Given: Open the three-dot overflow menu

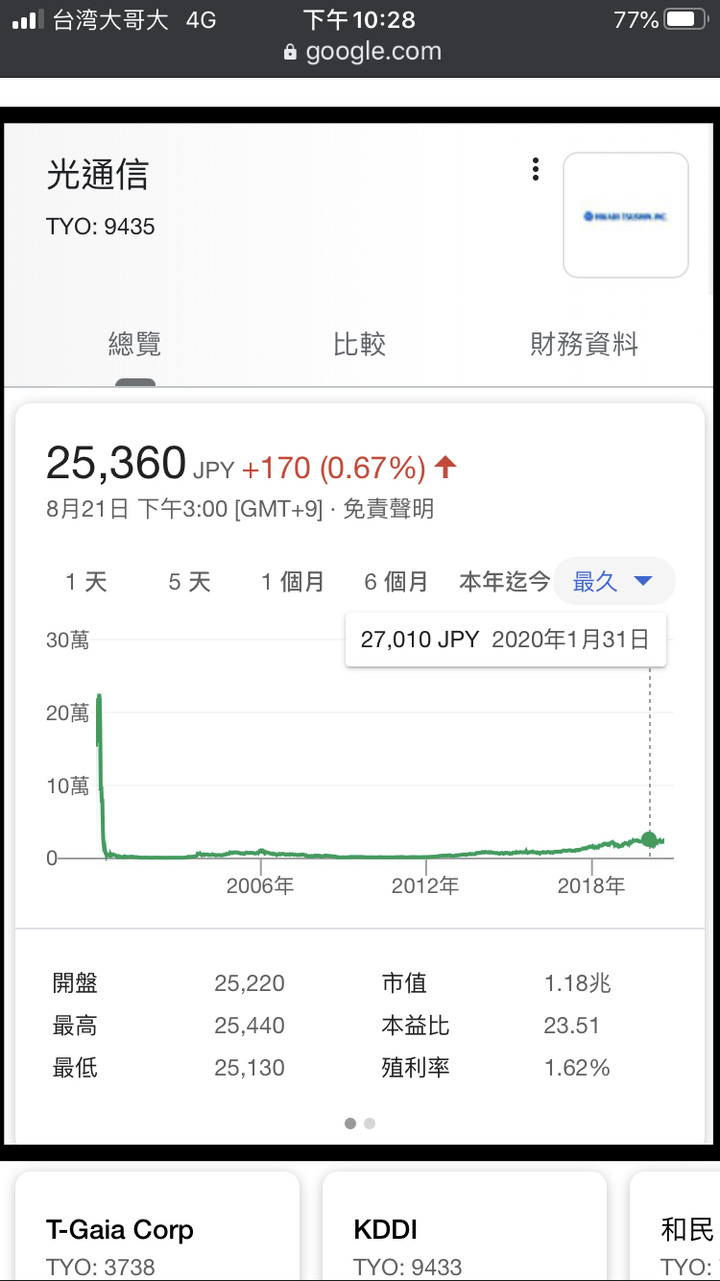Looking at the screenshot, I should click(536, 170).
